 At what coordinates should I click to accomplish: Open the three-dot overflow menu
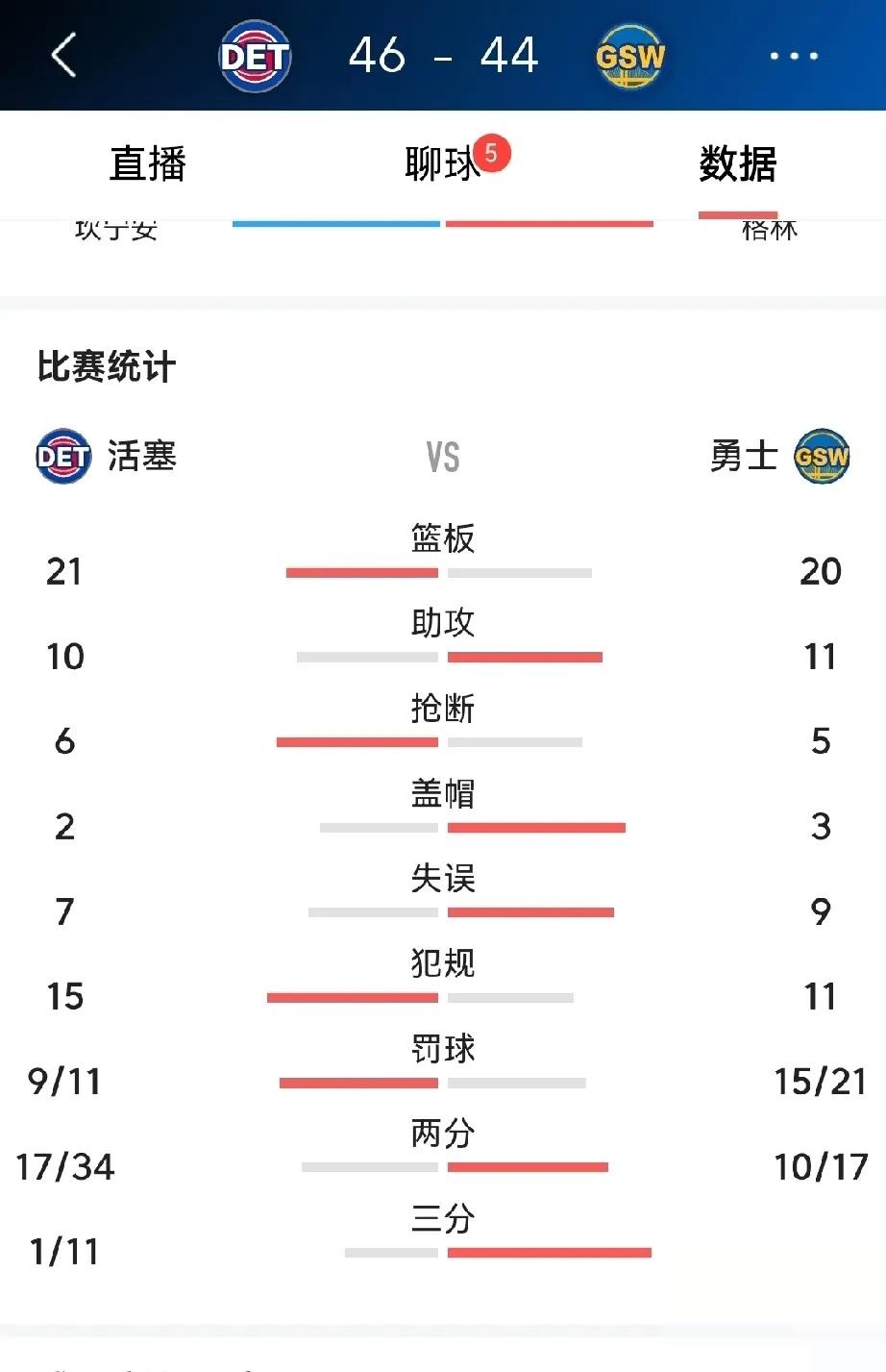794,57
